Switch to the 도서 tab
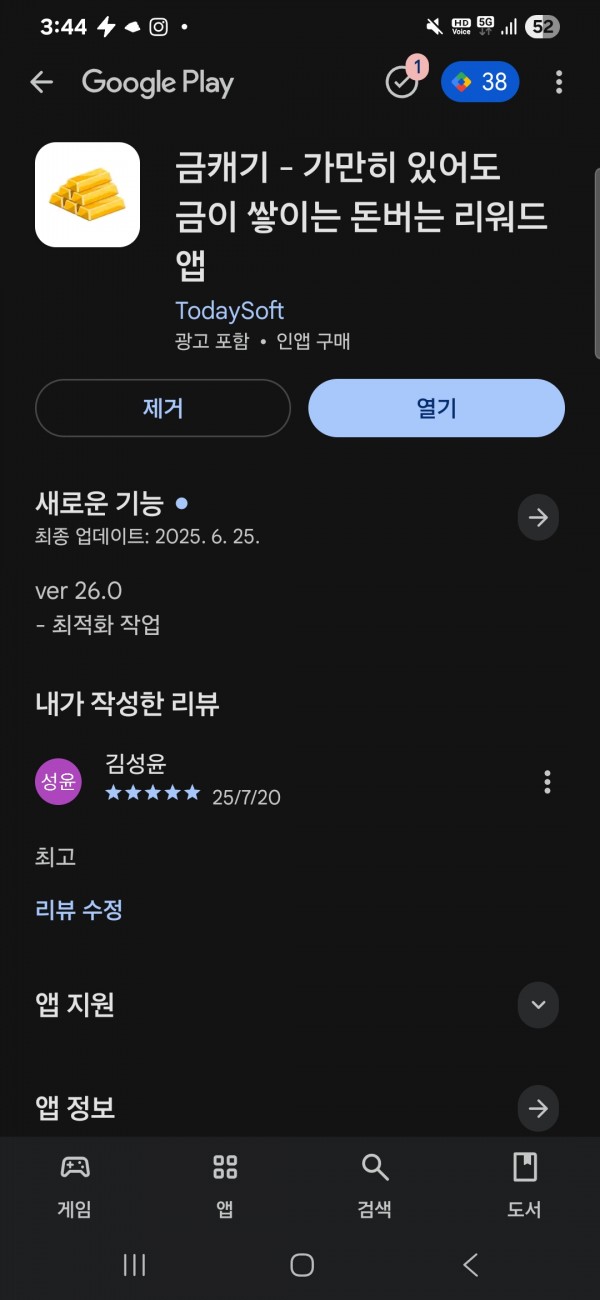This screenshot has height=1300, width=600. tap(525, 1185)
